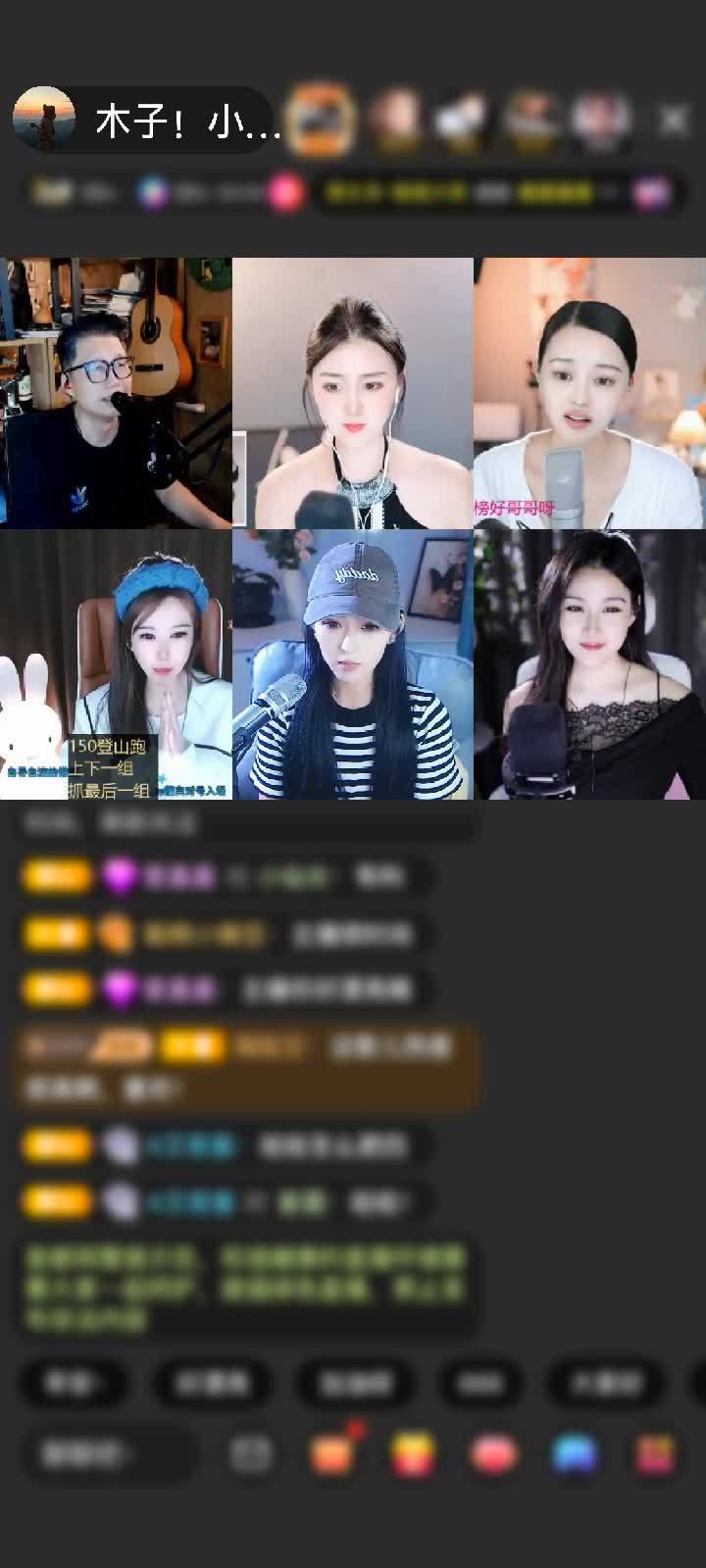
Task: Select the top-left male host's video tile
Action: click(116, 392)
